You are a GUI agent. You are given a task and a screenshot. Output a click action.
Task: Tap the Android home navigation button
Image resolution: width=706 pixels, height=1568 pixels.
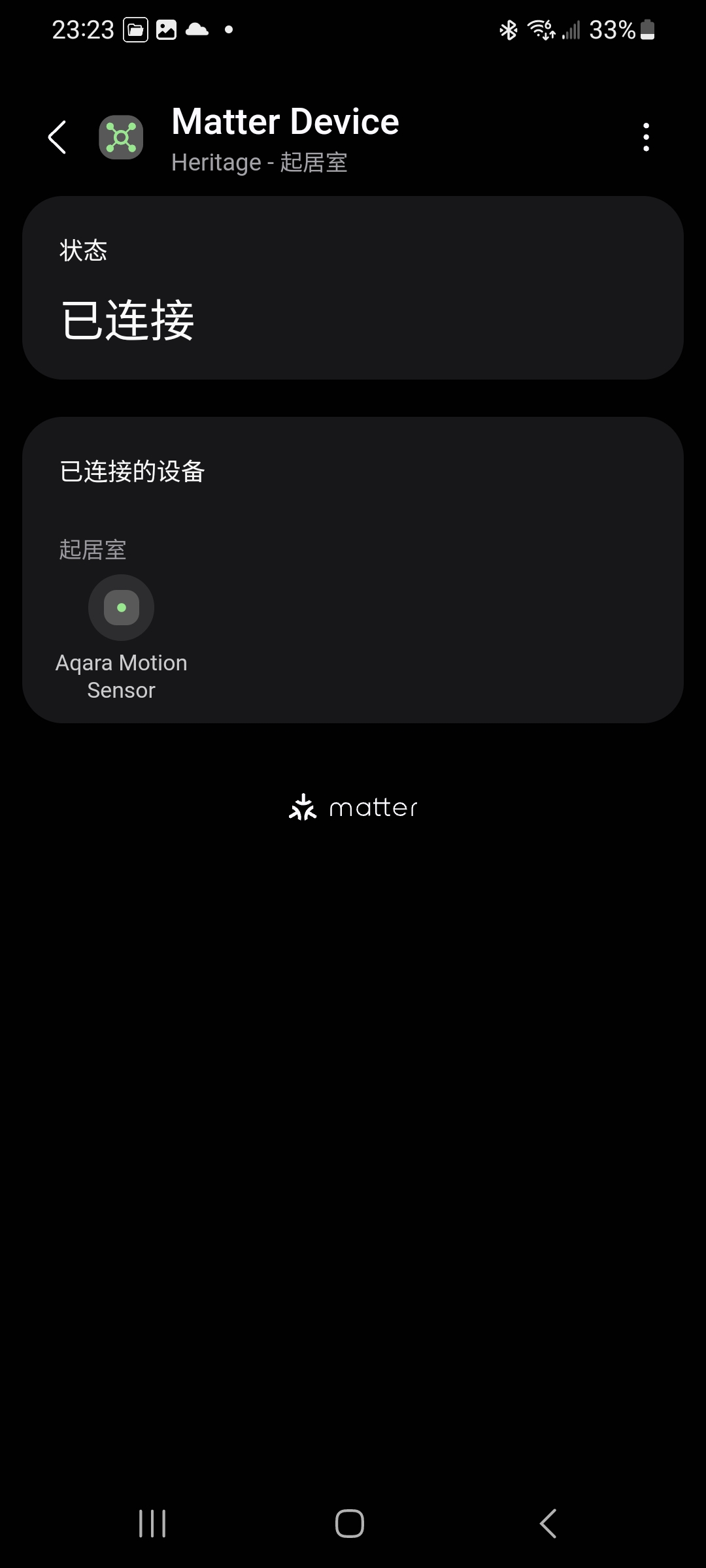[351, 1523]
